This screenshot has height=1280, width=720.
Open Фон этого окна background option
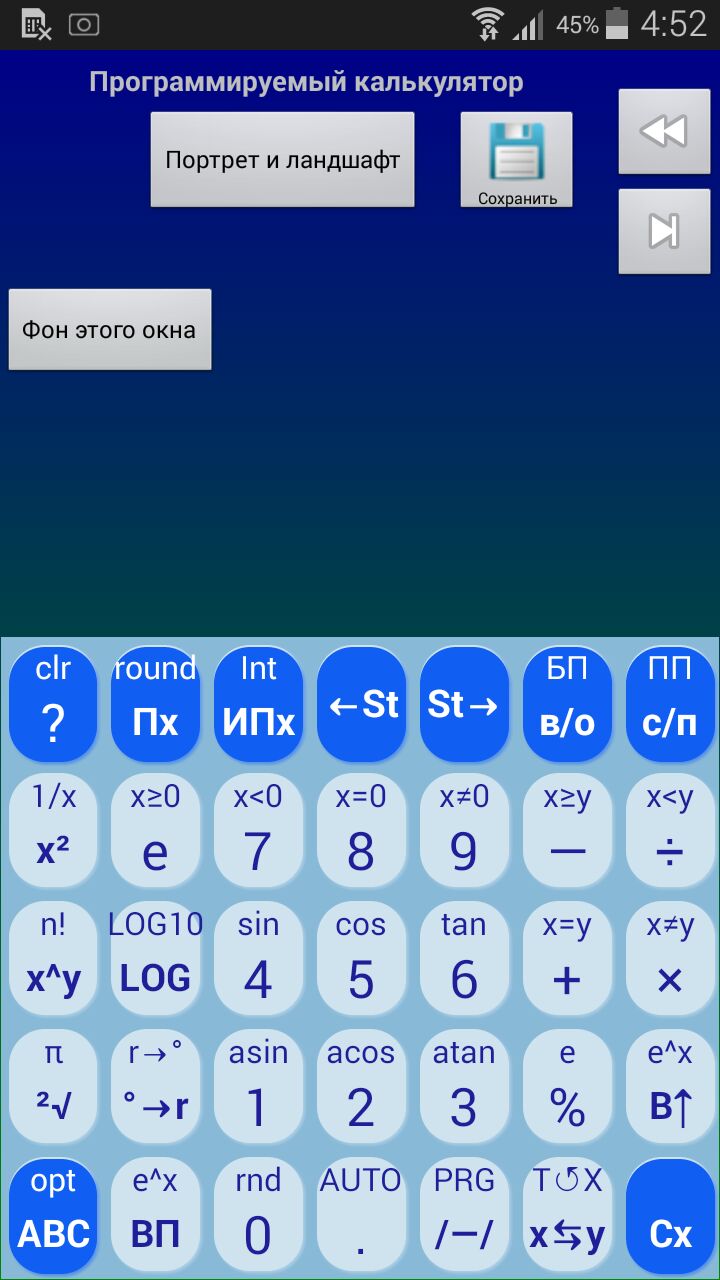coord(110,329)
